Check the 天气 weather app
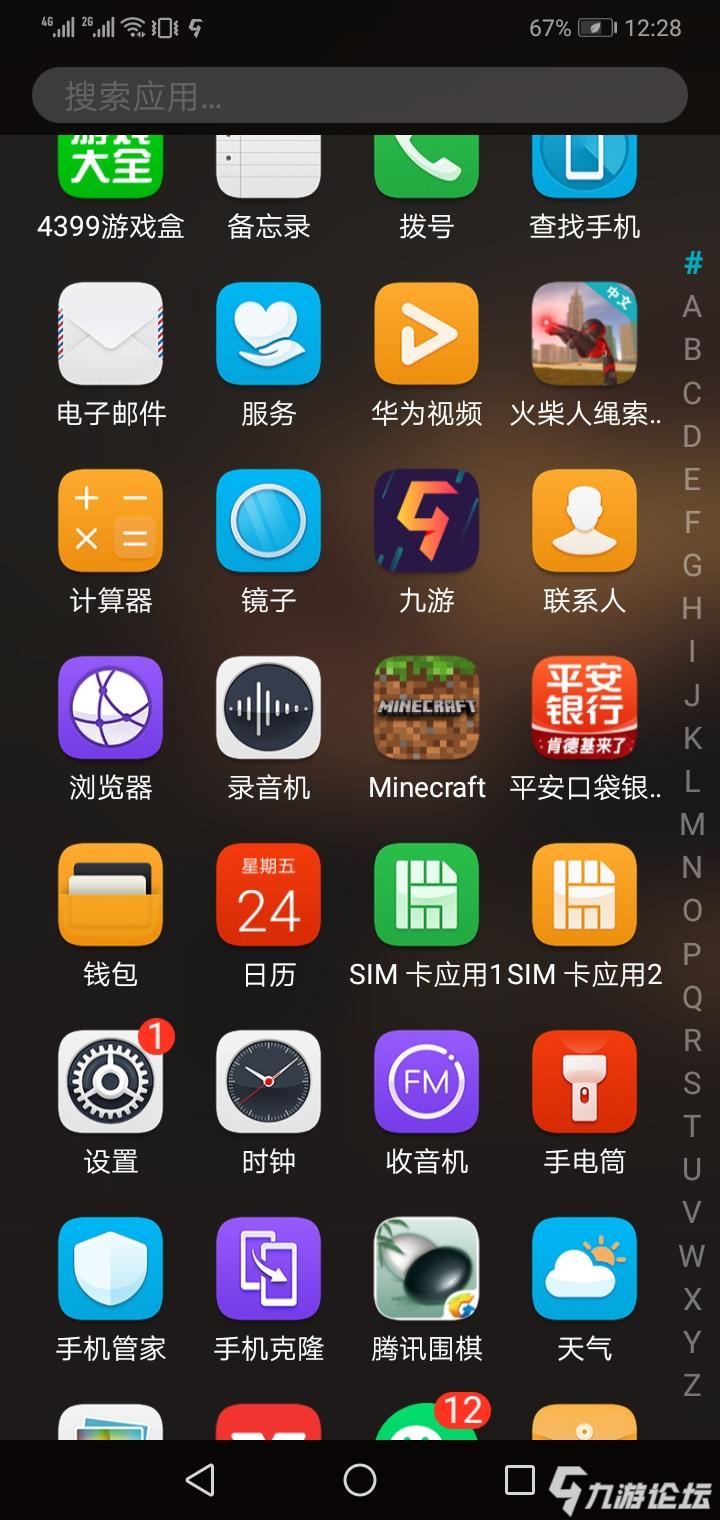Viewport: 720px width, 1520px height. pyautogui.click(x=584, y=1270)
